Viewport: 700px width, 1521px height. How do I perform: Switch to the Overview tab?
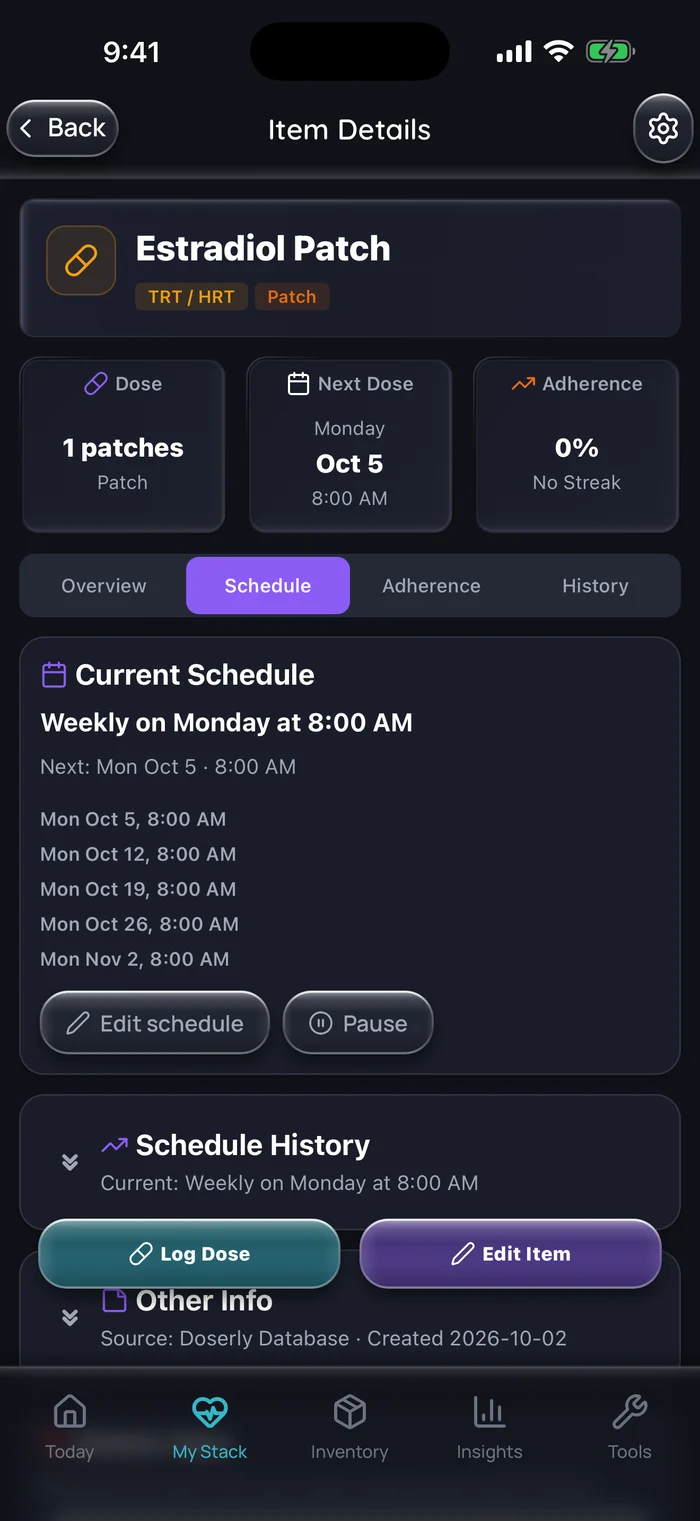point(104,586)
